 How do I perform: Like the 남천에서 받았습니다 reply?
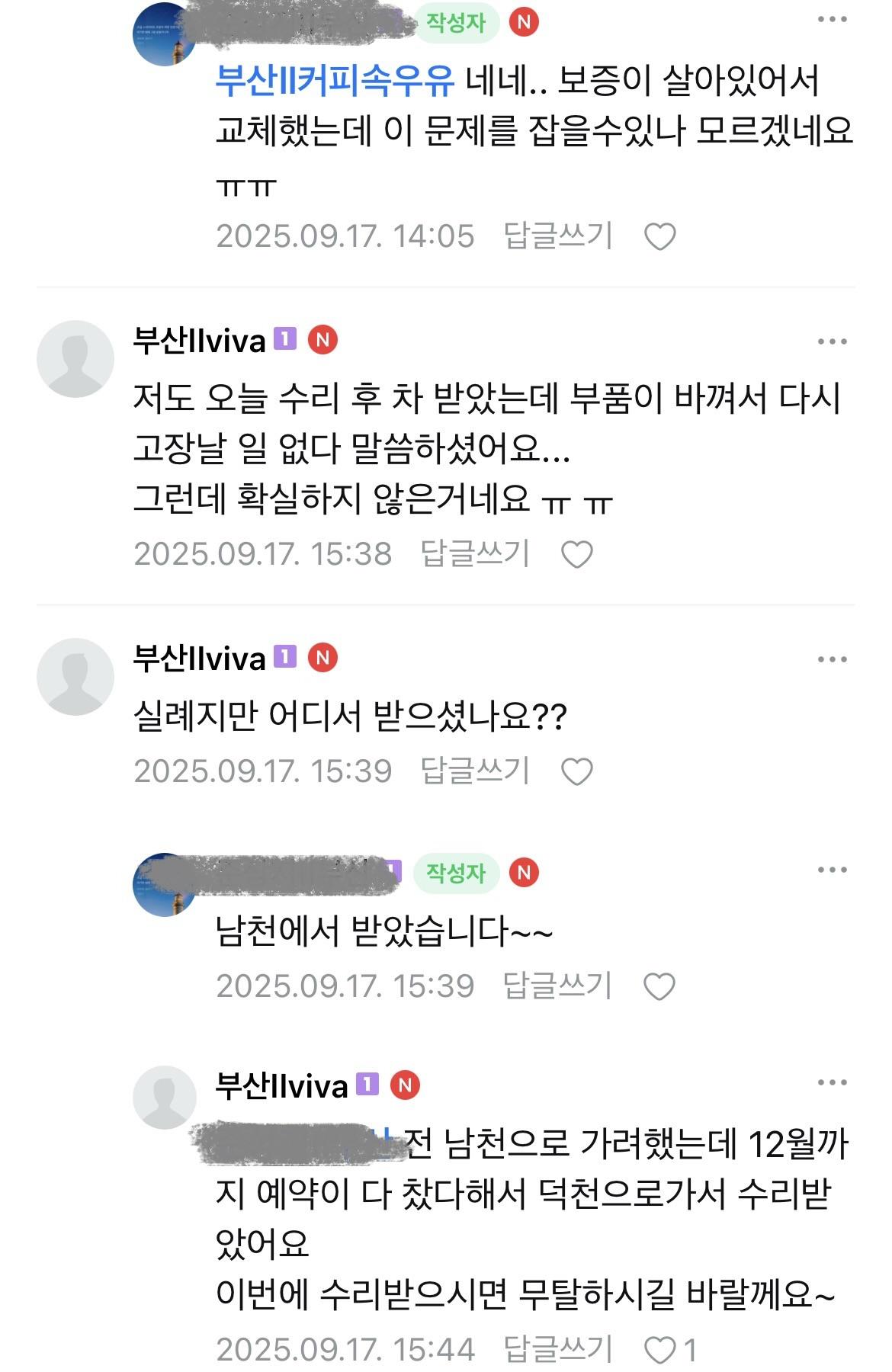(x=659, y=987)
